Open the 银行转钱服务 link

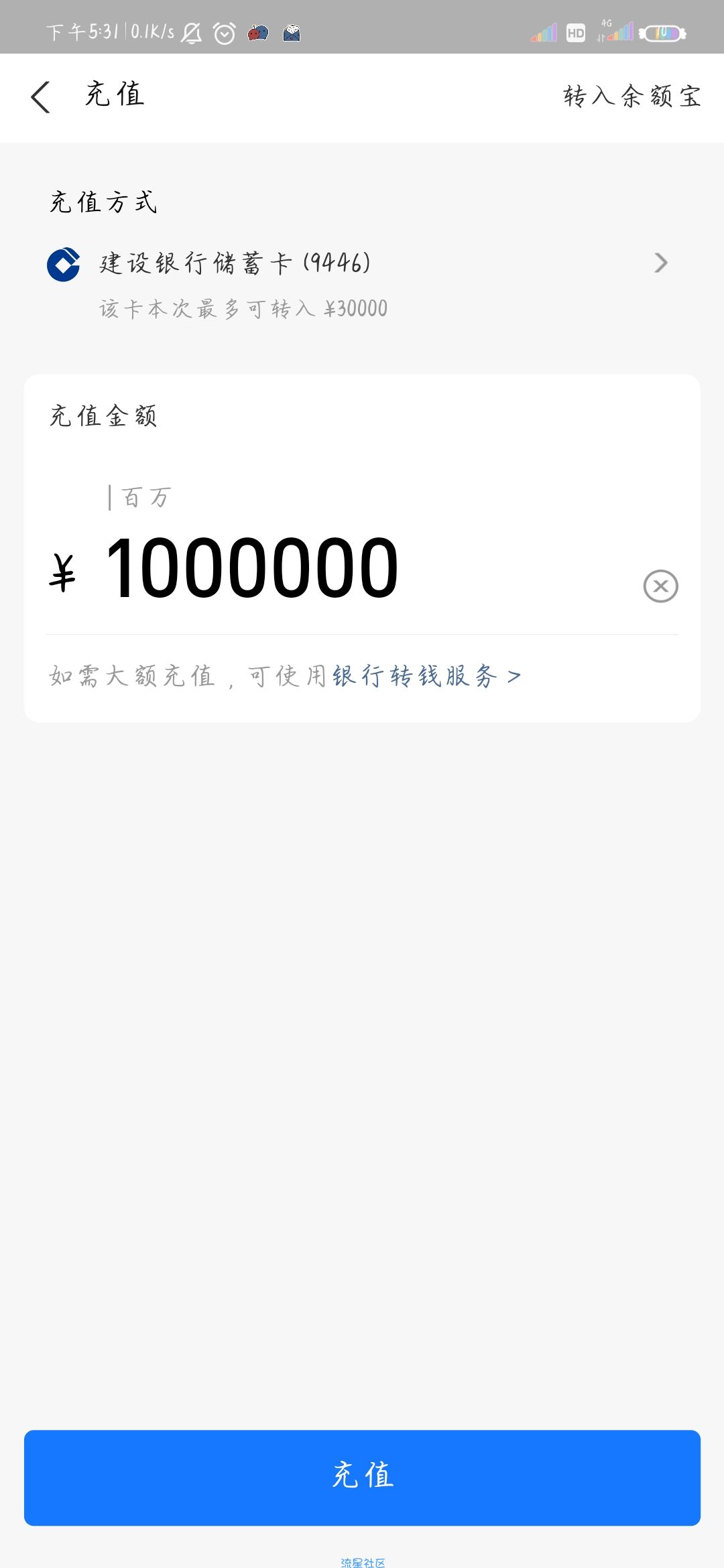point(426,676)
